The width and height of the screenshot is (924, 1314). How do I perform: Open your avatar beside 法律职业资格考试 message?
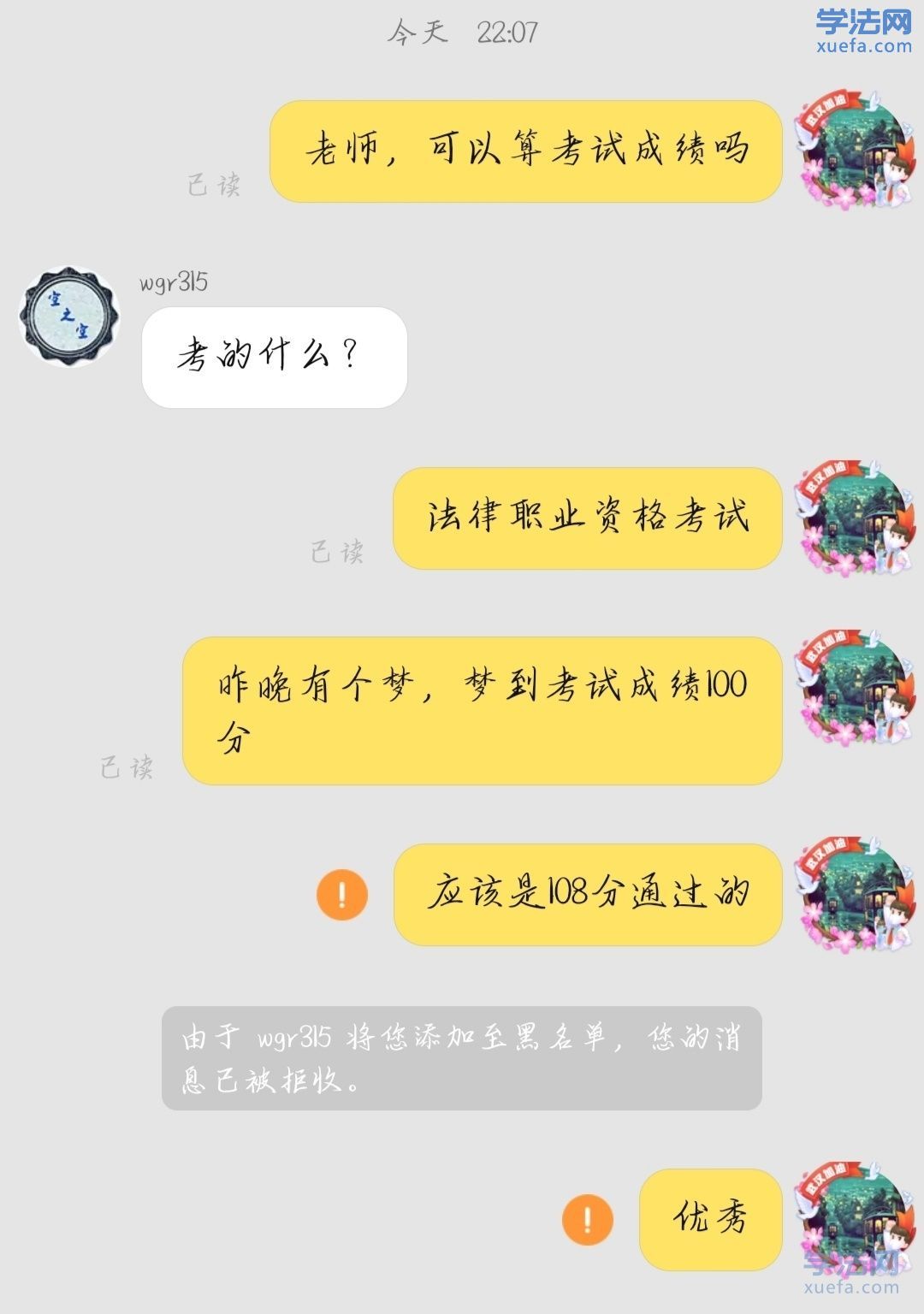tap(853, 518)
